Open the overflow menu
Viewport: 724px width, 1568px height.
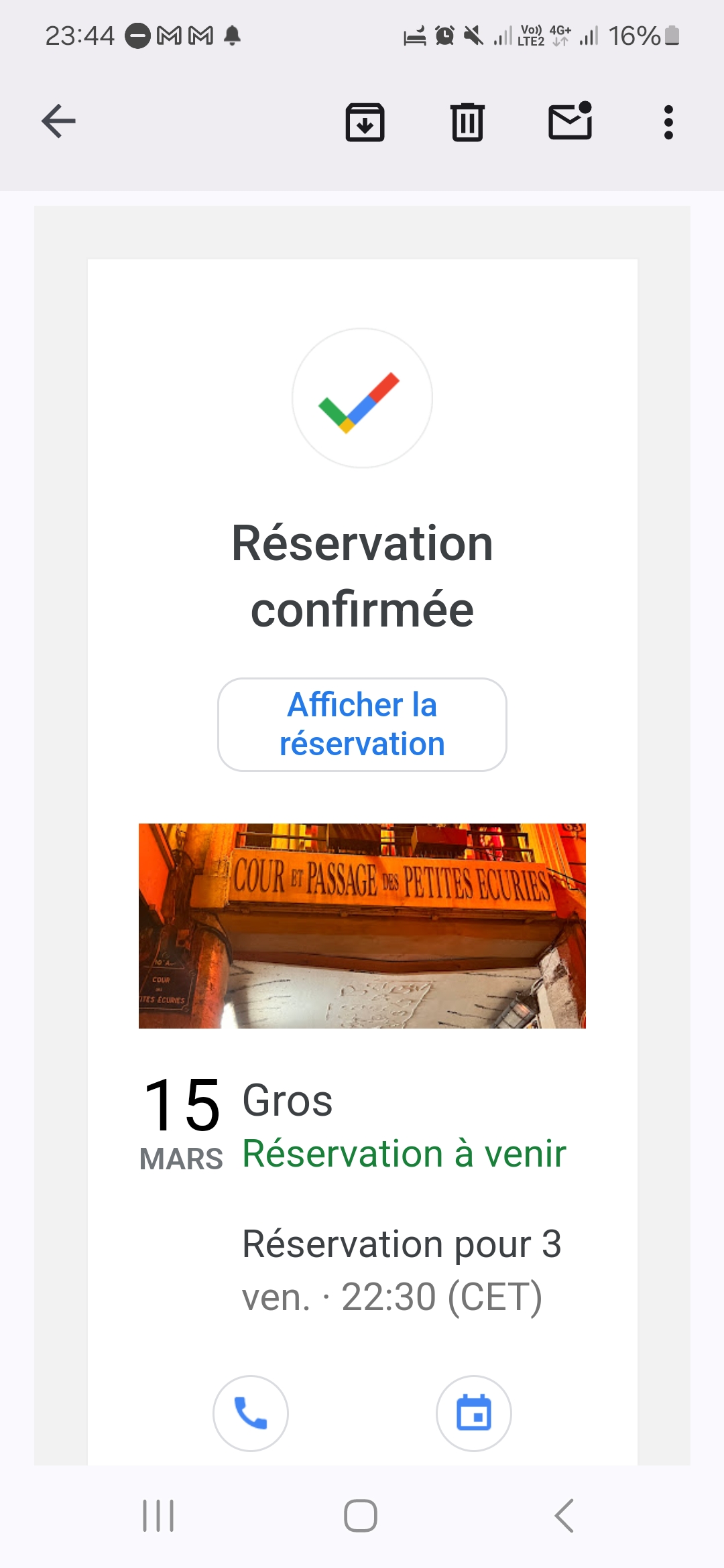click(668, 122)
